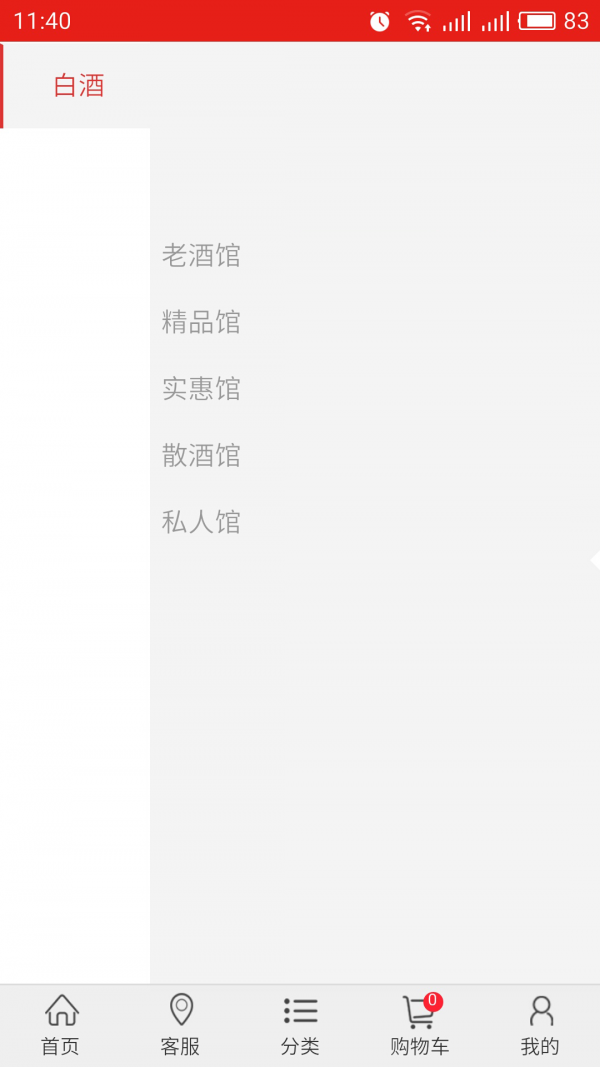The width and height of the screenshot is (600, 1067).
Task: Open the 散酒馆 subcategory
Action: point(201,456)
